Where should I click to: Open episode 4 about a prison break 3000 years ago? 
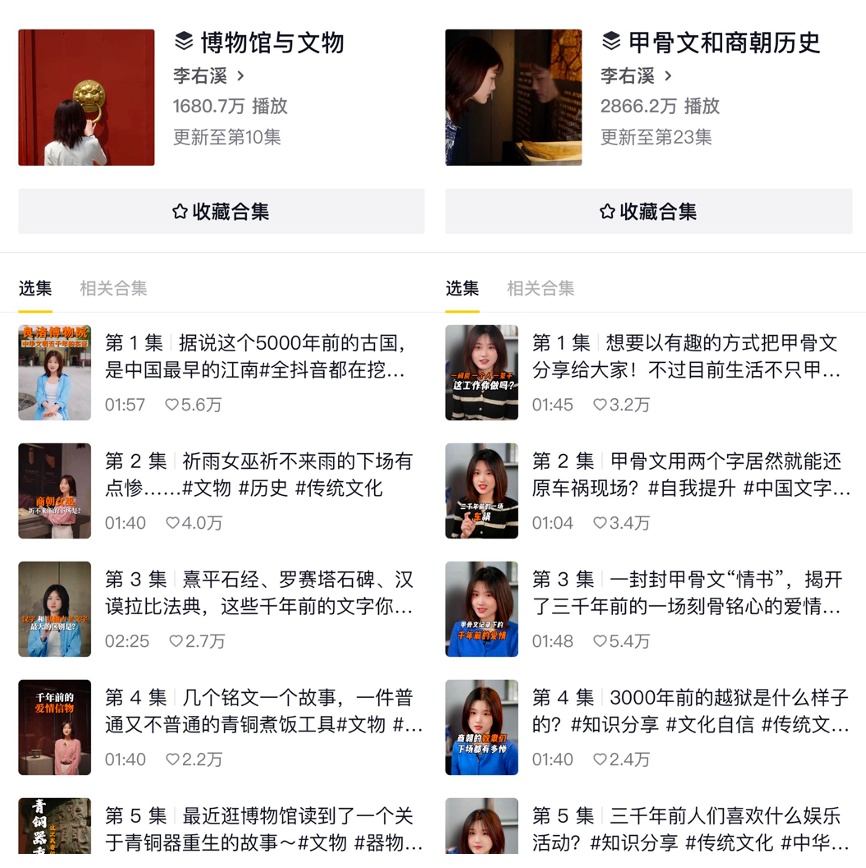coord(684,711)
